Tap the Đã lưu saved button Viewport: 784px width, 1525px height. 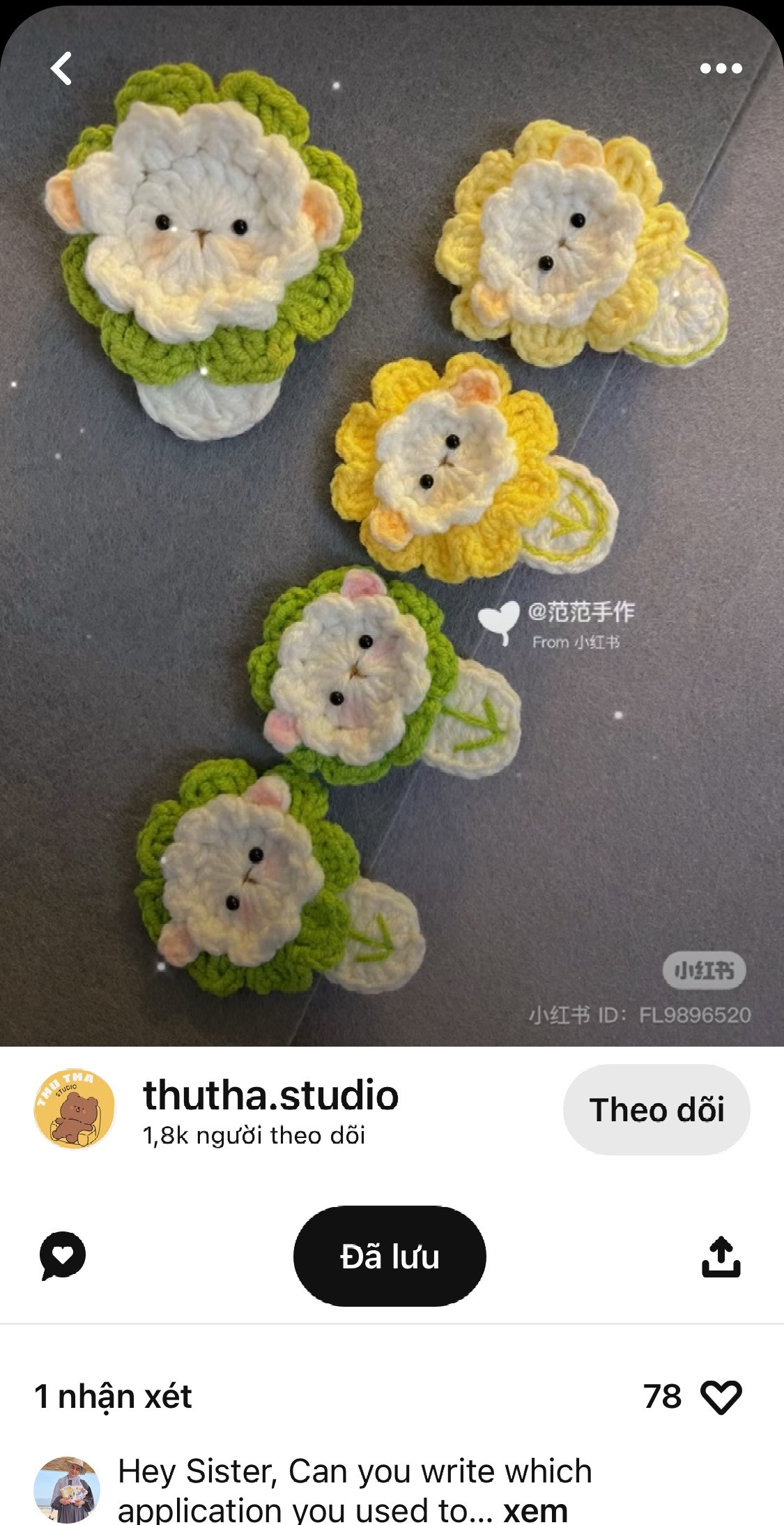pyautogui.click(x=390, y=1256)
